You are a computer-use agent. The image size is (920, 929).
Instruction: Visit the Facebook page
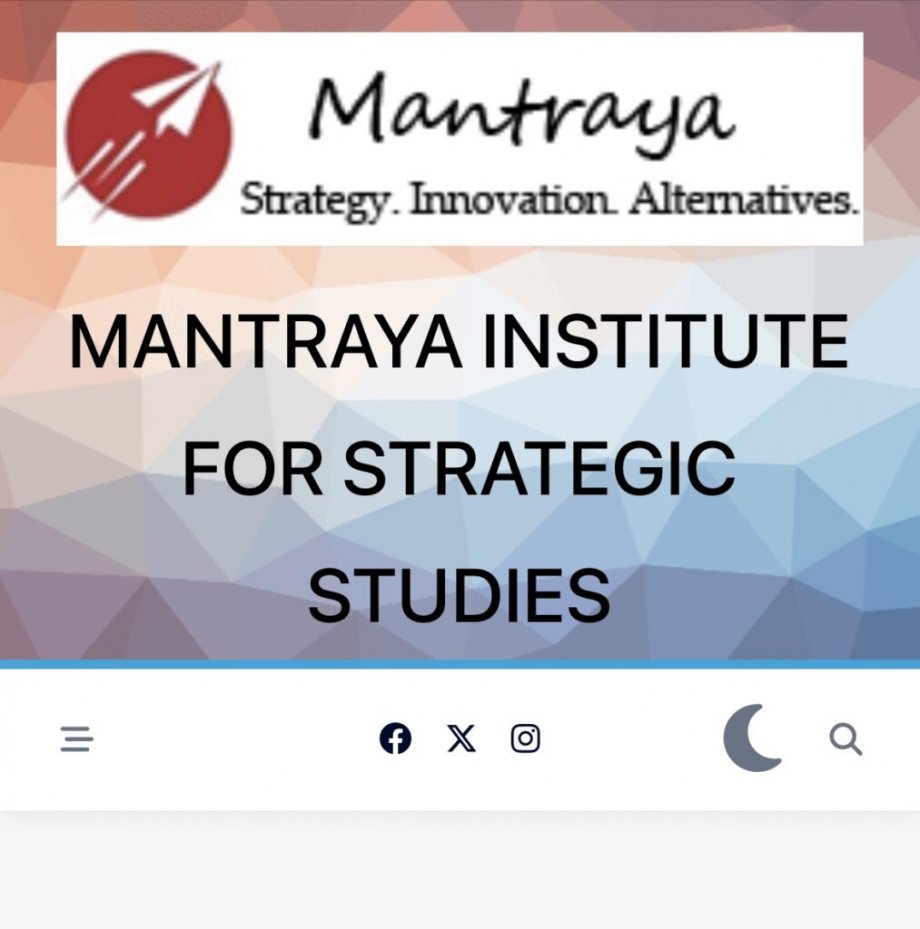pos(395,739)
